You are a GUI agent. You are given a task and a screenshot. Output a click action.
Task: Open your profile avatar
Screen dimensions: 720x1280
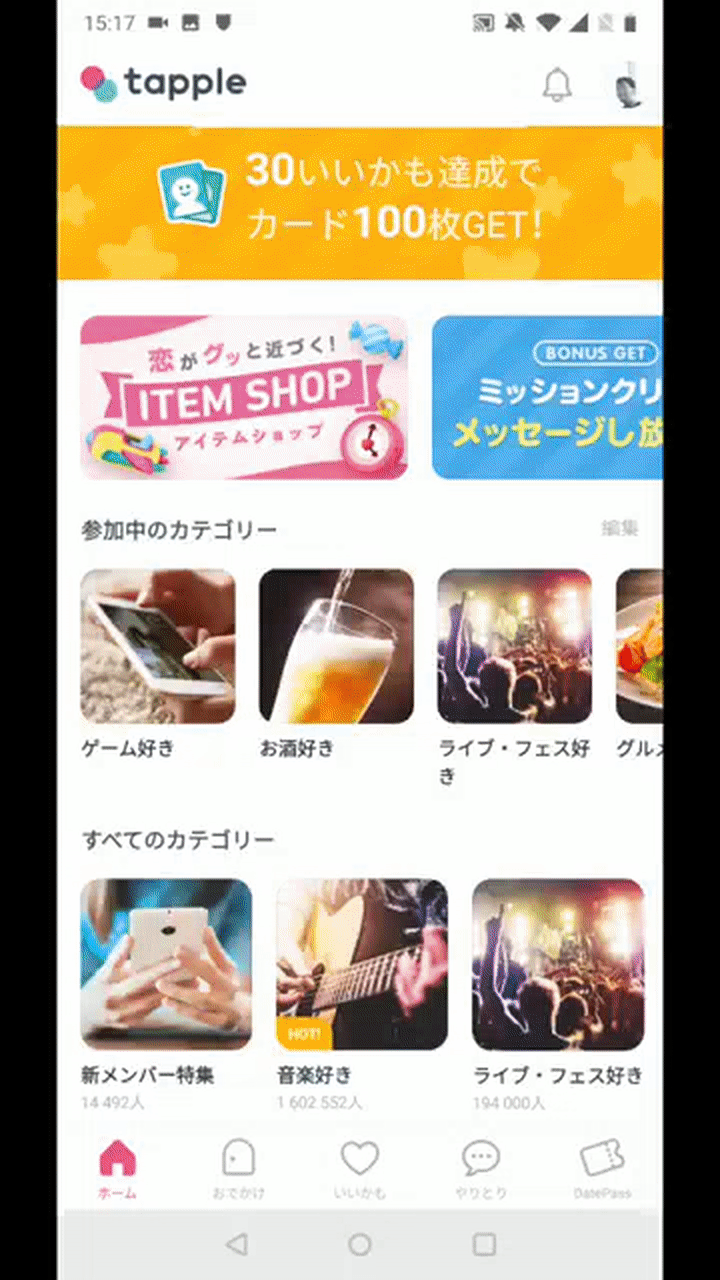click(627, 85)
